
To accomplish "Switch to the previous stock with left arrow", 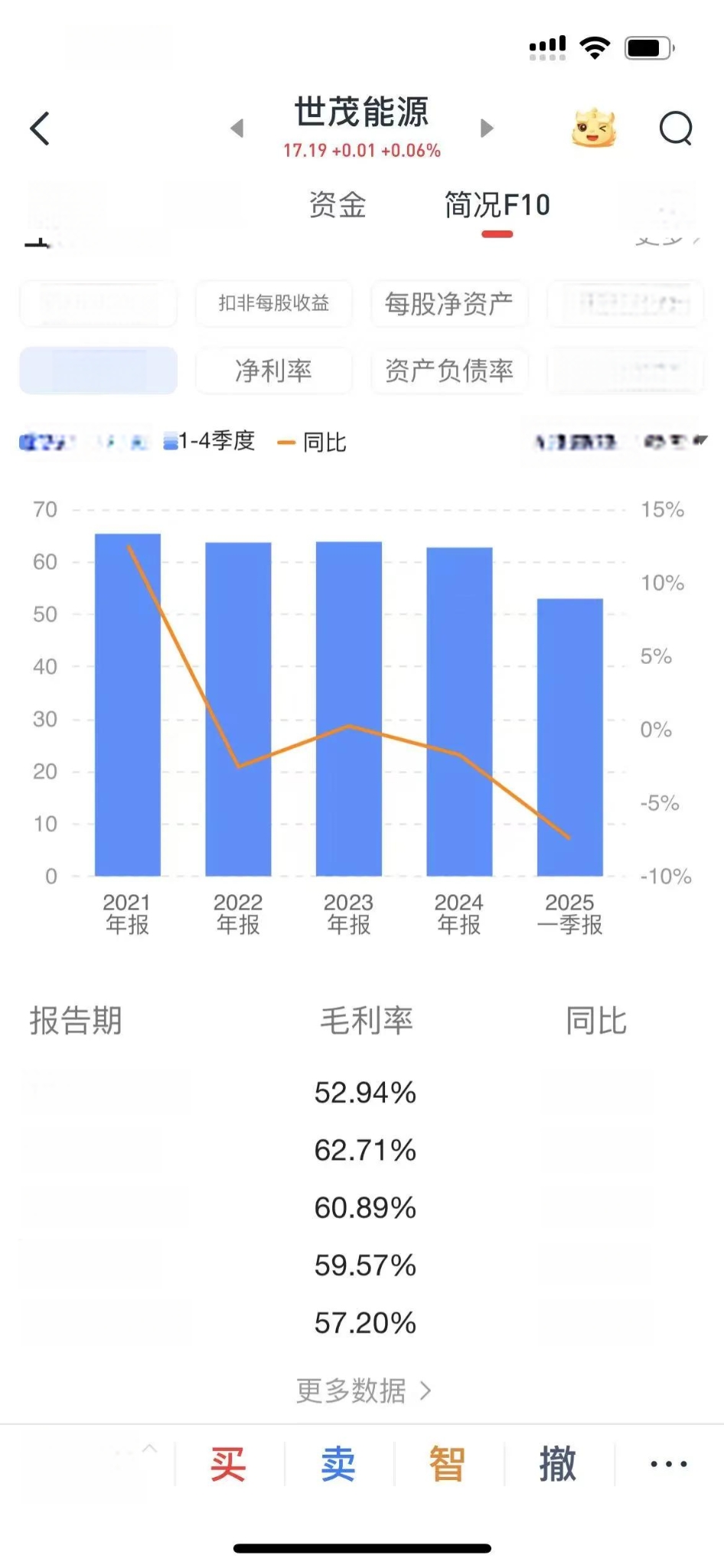I will click(x=237, y=128).
